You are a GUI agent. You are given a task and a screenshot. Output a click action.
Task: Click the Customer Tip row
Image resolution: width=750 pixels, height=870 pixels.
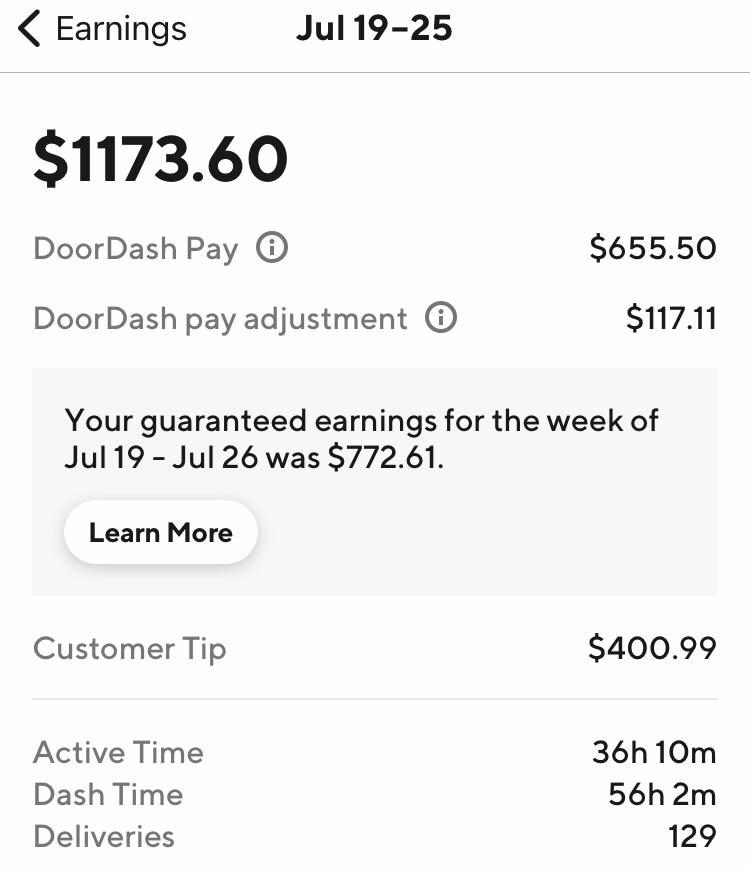(375, 648)
